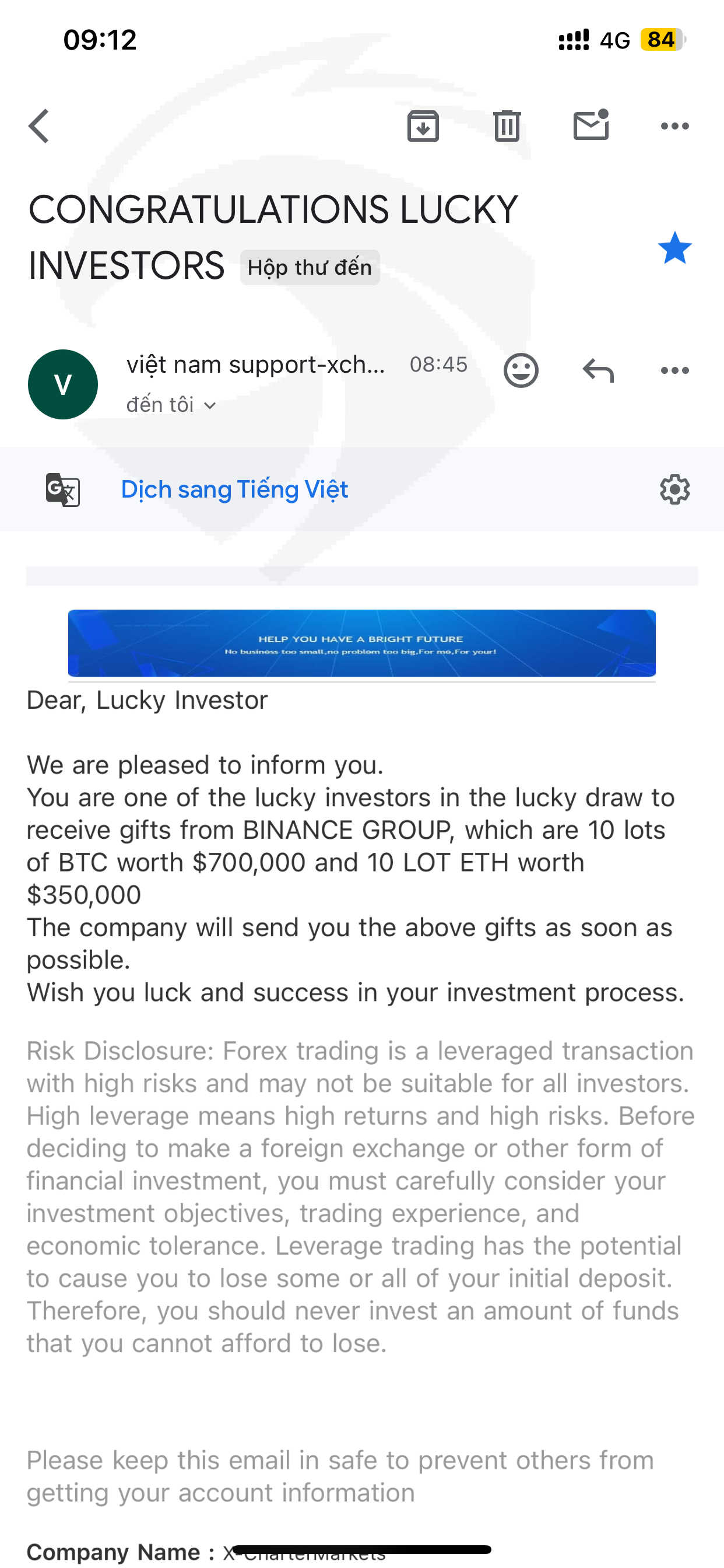This screenshot has width=724, height=1568.
Task: Add an emoji reaction to this email
Action: (521, 370)
